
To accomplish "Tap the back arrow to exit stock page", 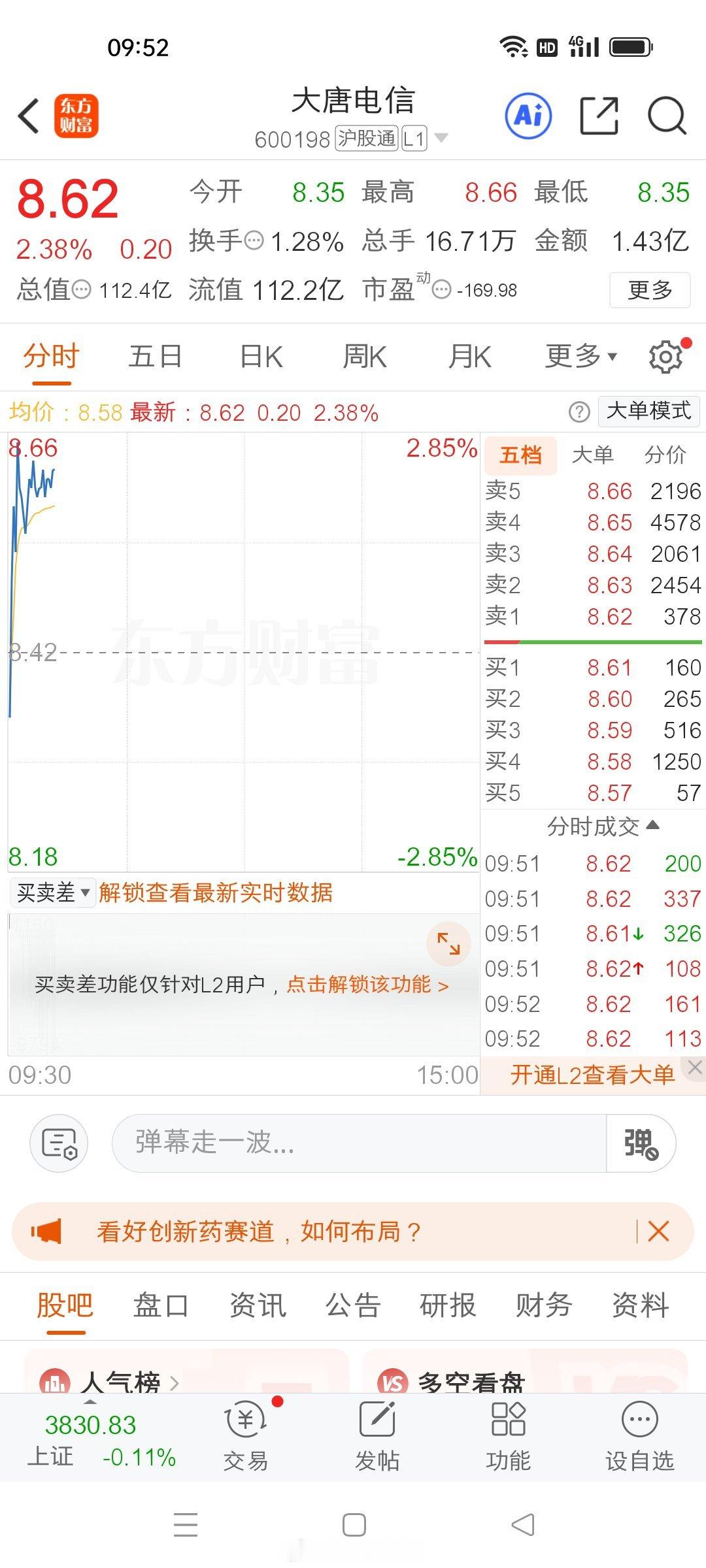I will click(x=27, y=115).
